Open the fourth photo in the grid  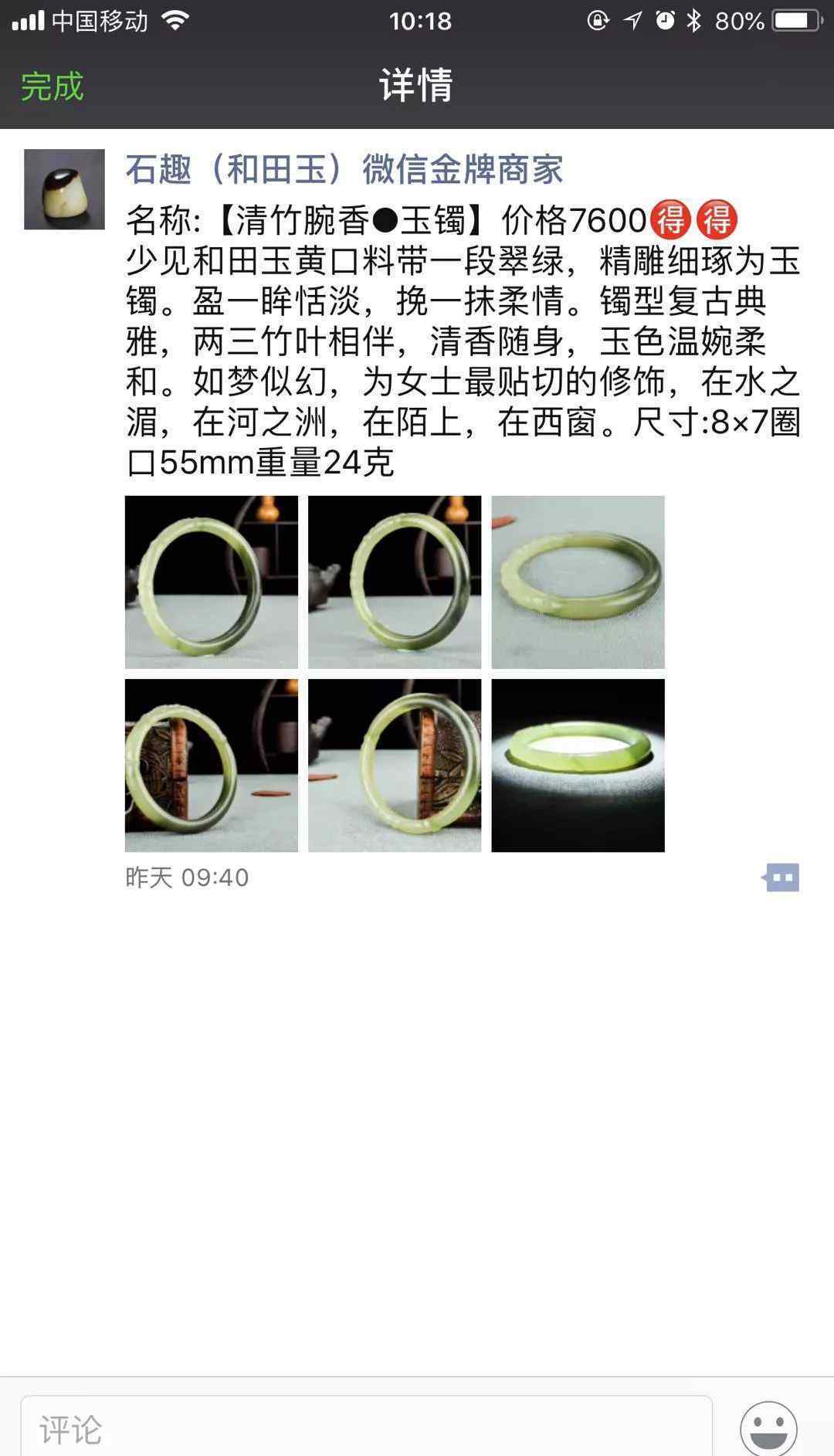coord(212,765)
